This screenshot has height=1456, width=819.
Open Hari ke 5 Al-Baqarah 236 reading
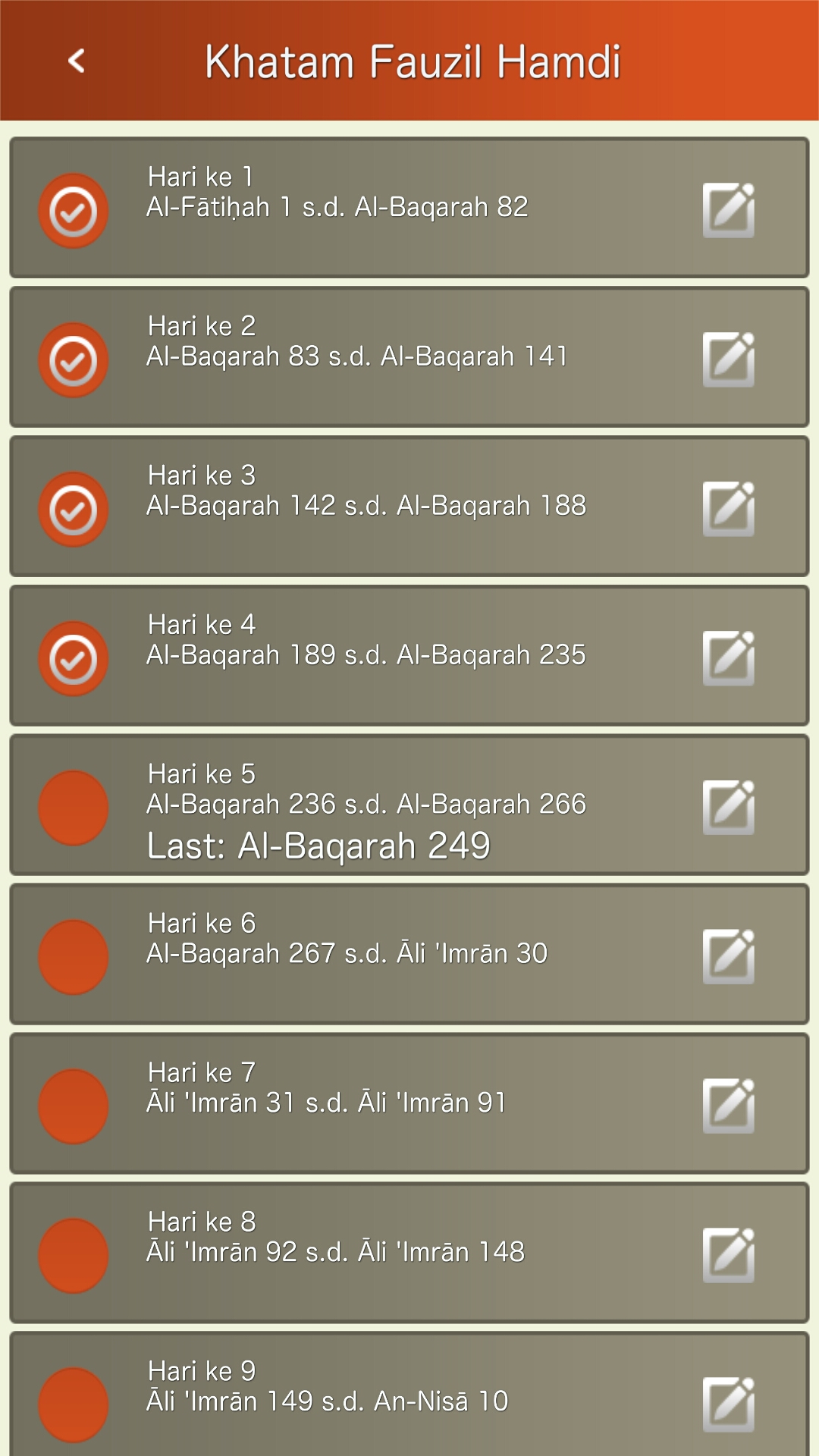tap(366, 804)
